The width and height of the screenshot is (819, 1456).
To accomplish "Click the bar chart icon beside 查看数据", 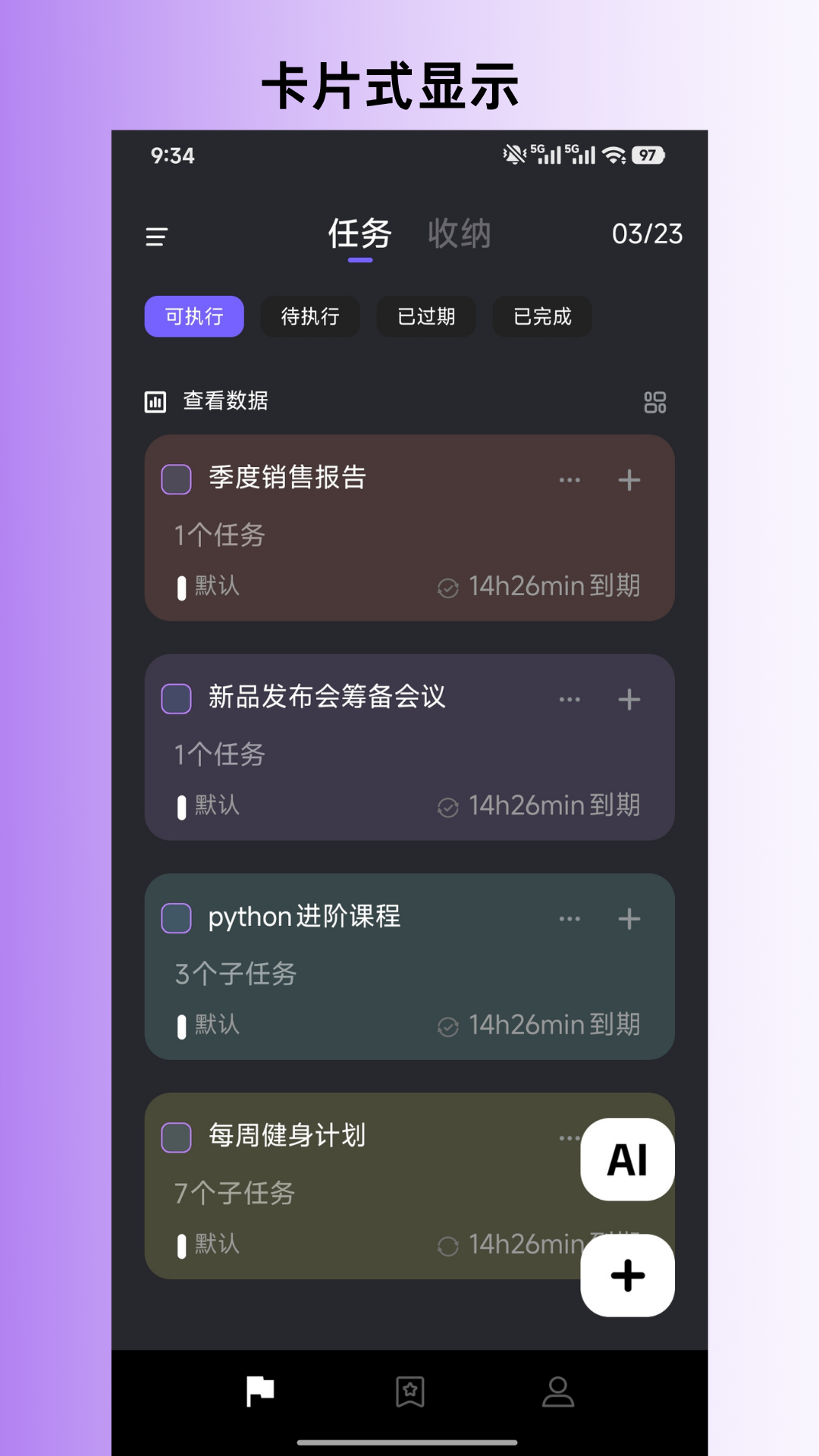I will tap(155, 400).
